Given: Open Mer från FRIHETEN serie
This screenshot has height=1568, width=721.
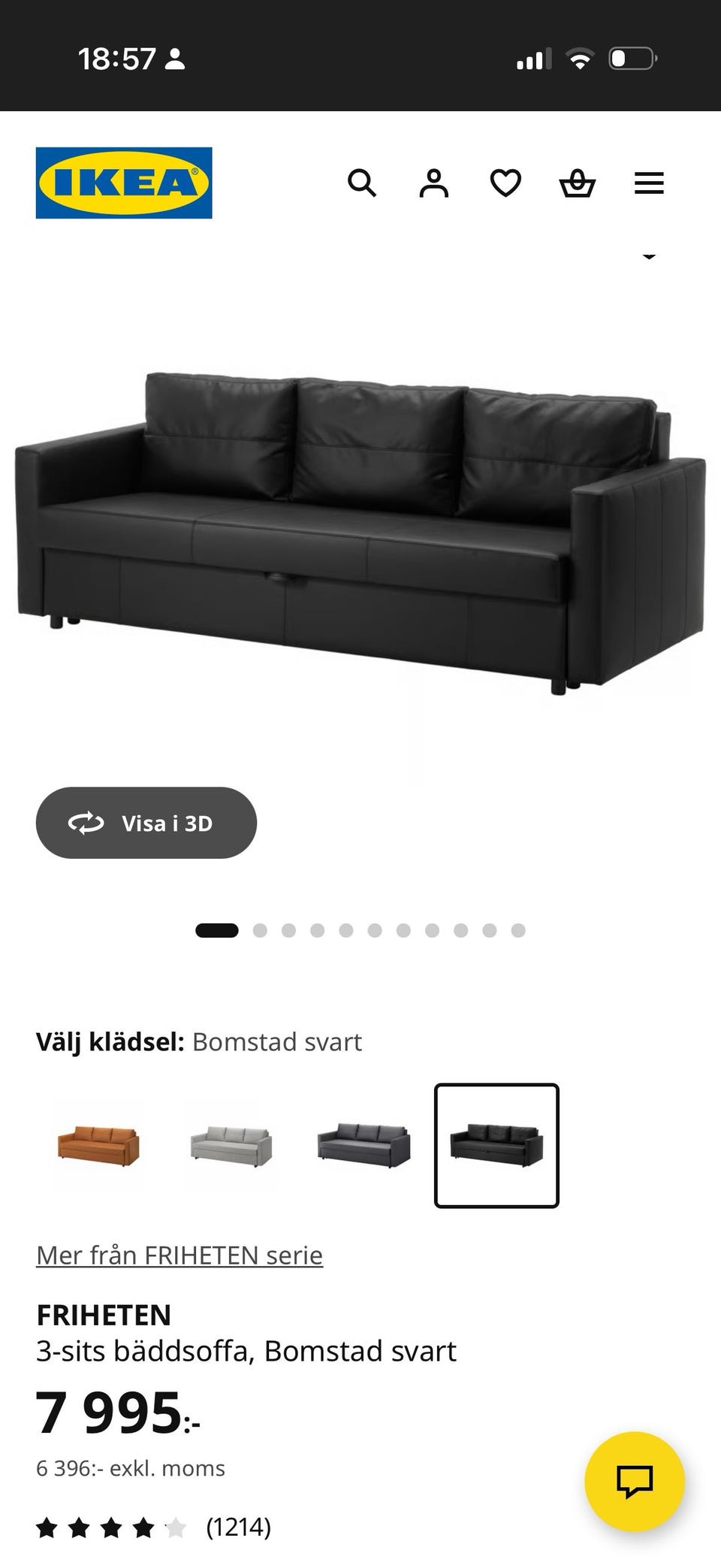Looking at the screenshot, I should 179,1255.
